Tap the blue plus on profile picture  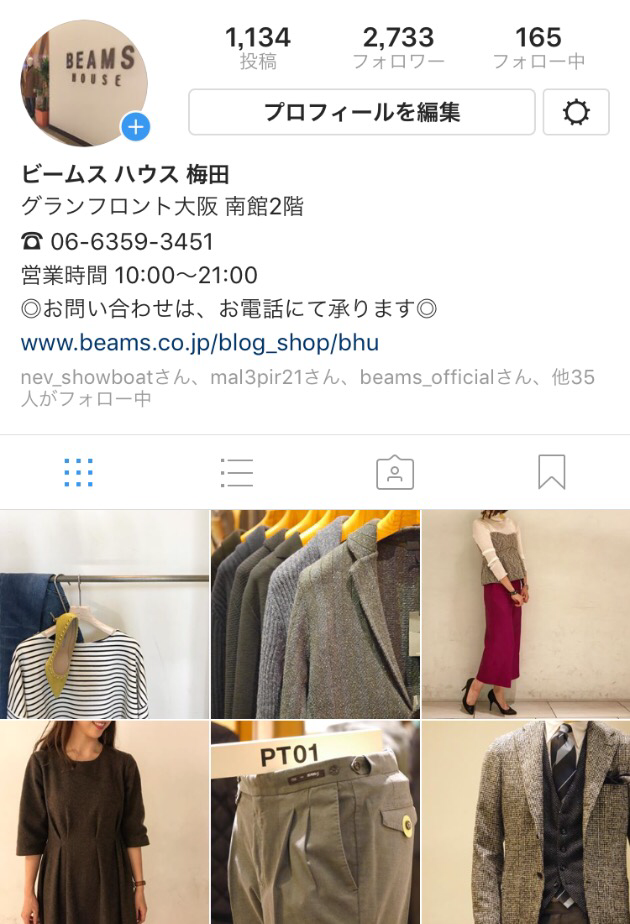coord(136,127)
